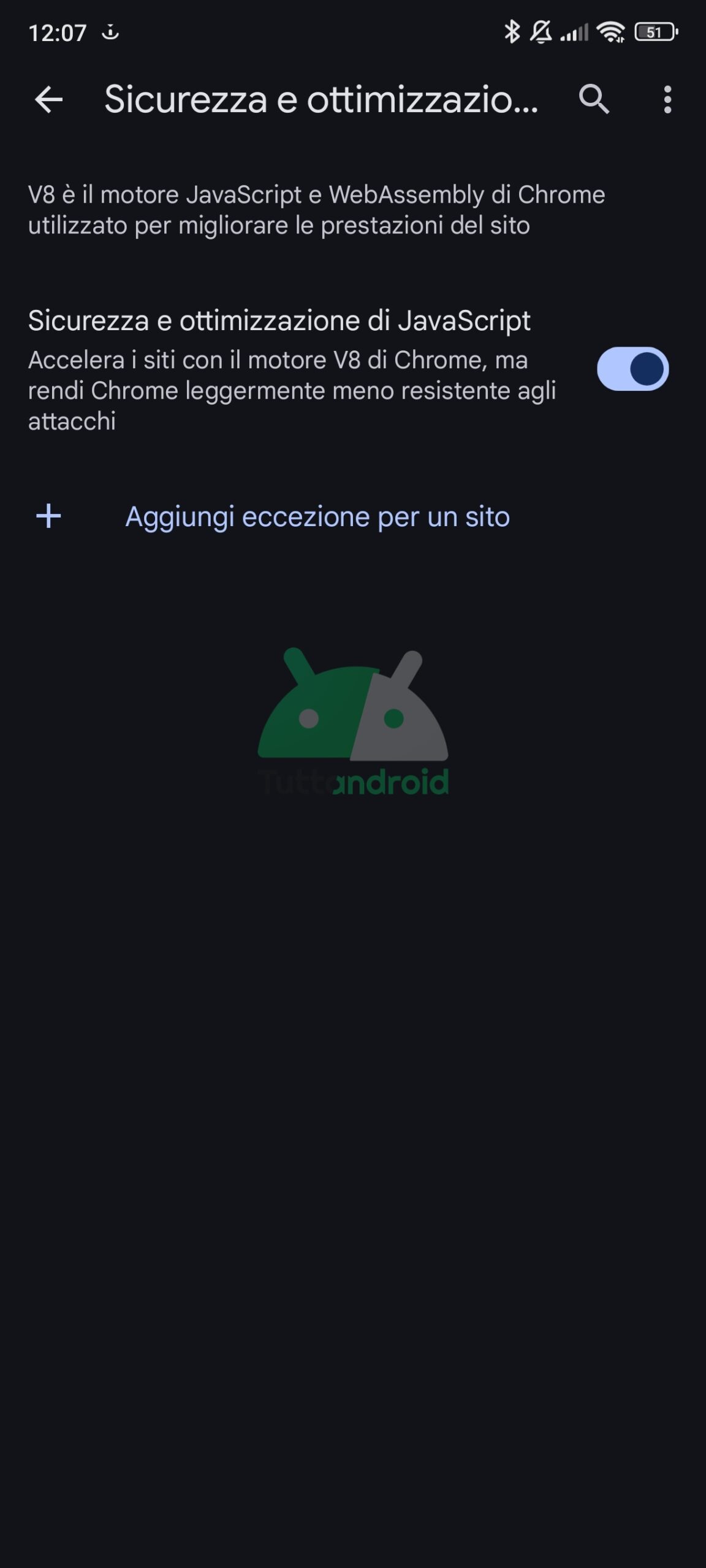Go back using the arrow

49,100
